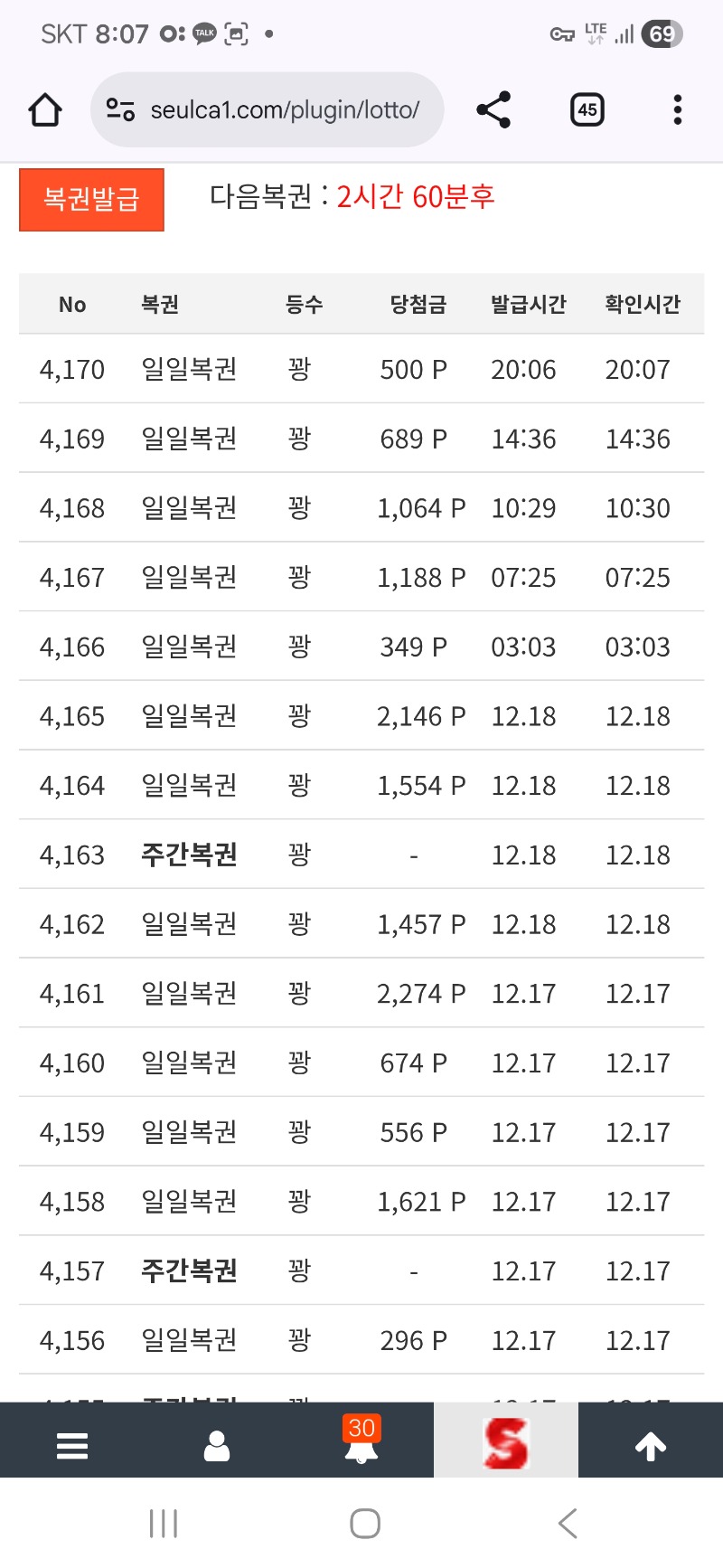The width and height of the screenshot is (723, 1568).
Task: Open the URL address bar
Action: click(284, 110)
